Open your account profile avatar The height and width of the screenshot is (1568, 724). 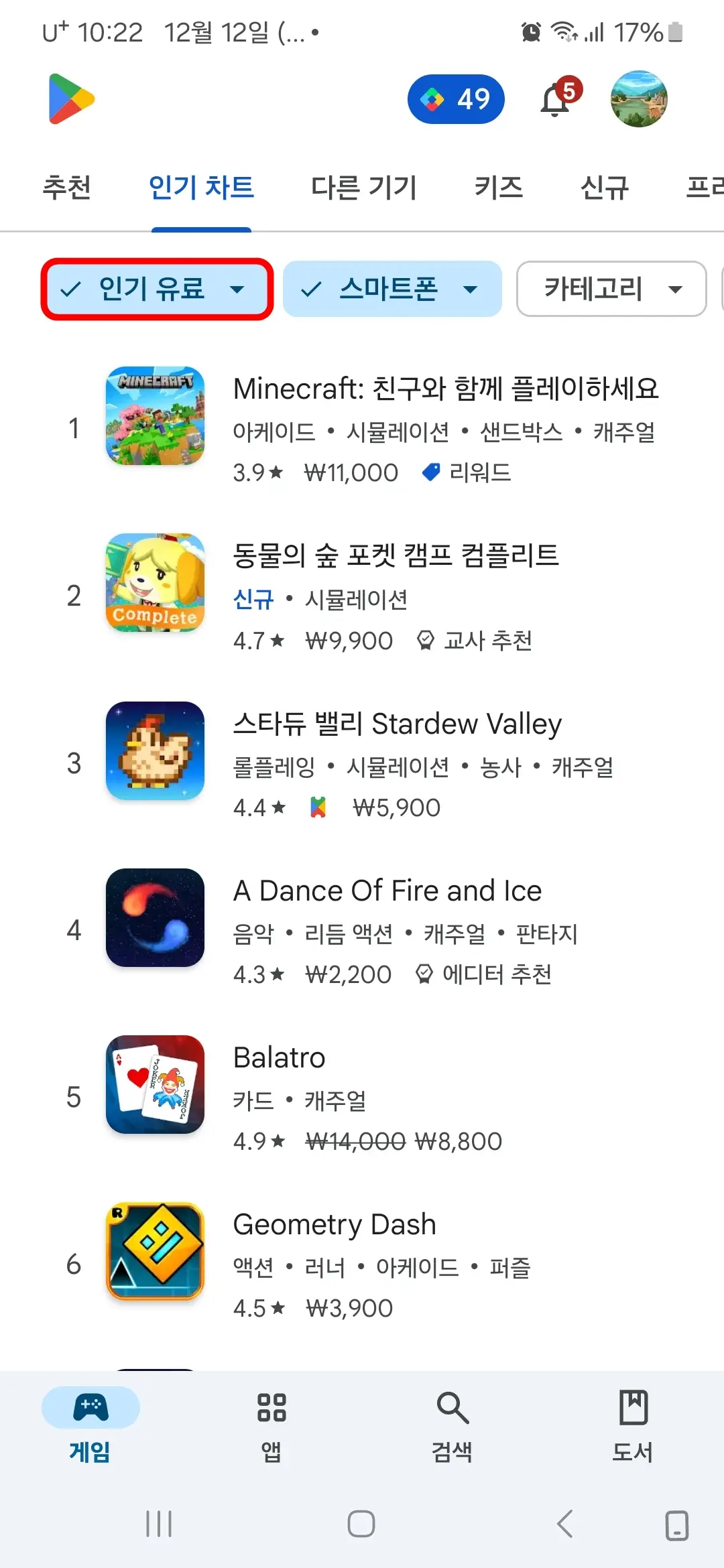click(x=639, y=99)
